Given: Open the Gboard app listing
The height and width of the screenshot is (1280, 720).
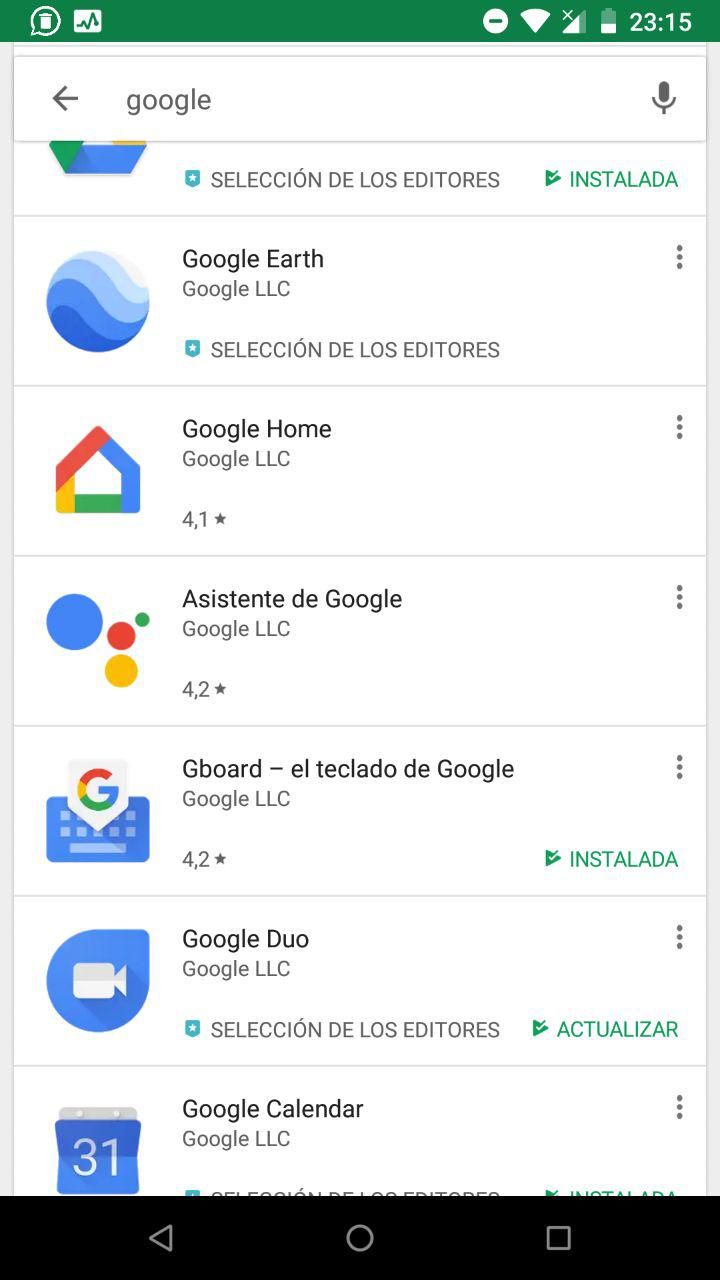Looking at the screenshot, I should tap(359, 811).
